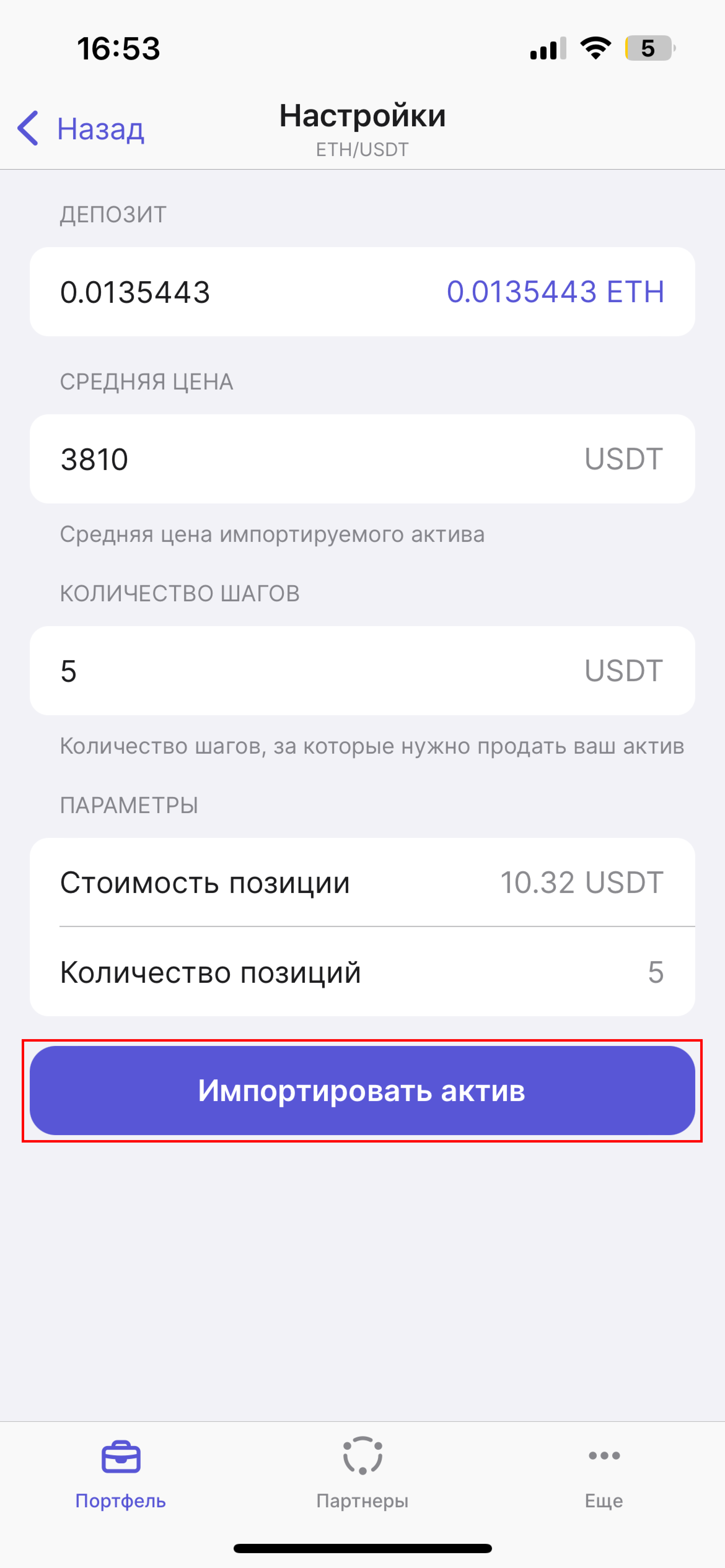Open the Еще tab
The width and height of the screenshot is (725, 1568).
604,1473
